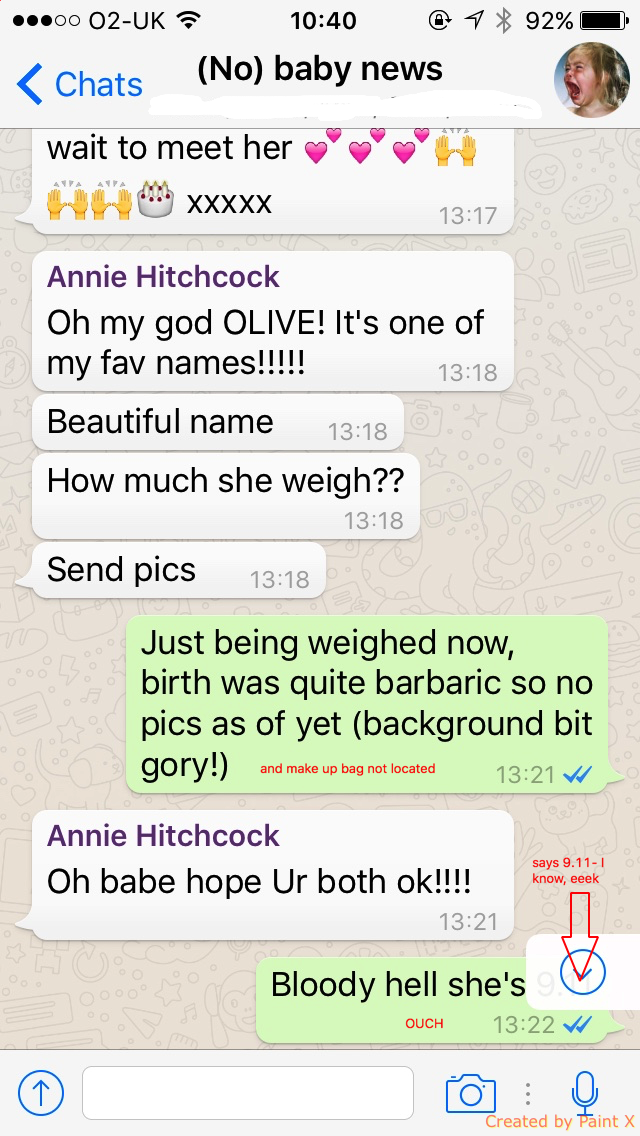640x1136 pixels.
Task: Tap the microphone to record voice message
Action: [x=585, y=1094]
